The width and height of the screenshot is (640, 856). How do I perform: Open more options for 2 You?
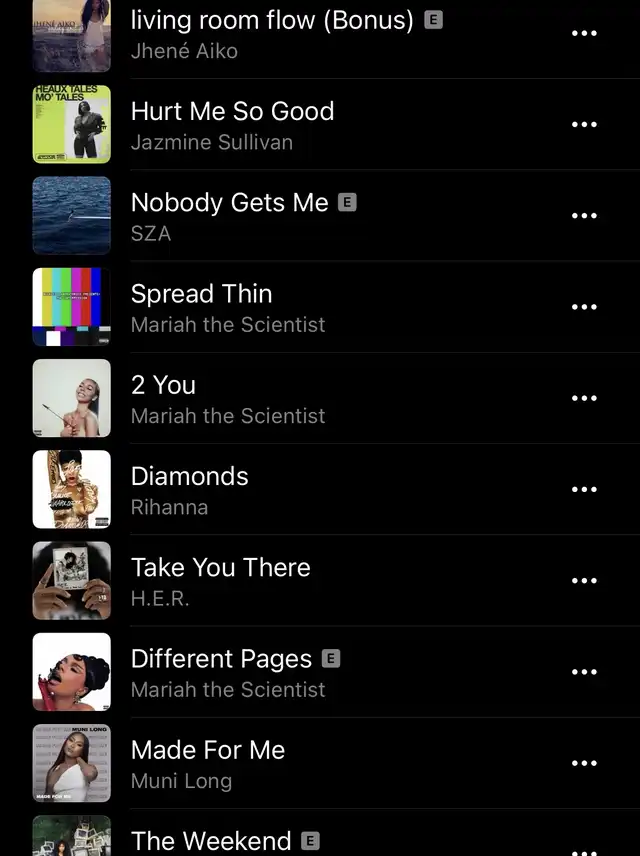click(584, 398)
